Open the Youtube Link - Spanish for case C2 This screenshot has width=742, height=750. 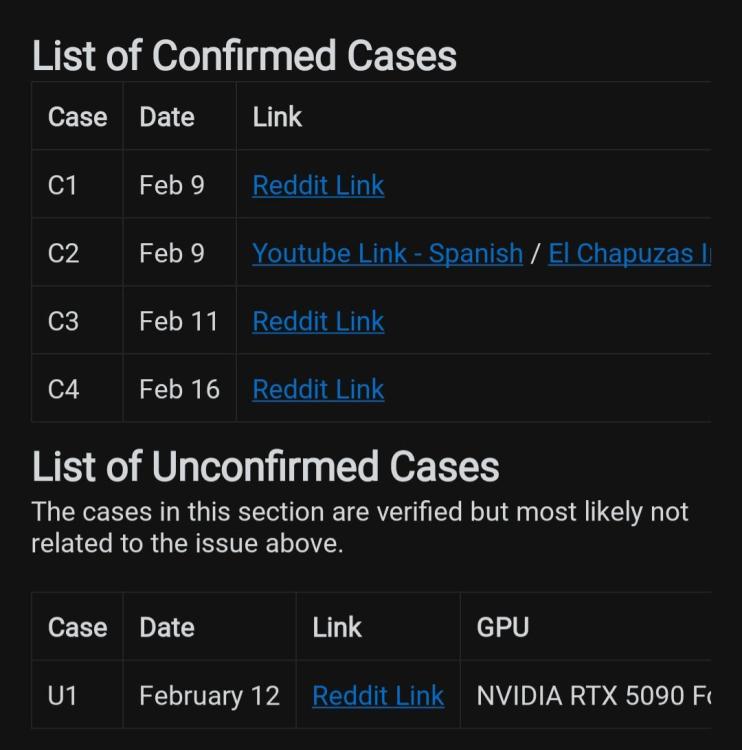click(x=387, y=253)
